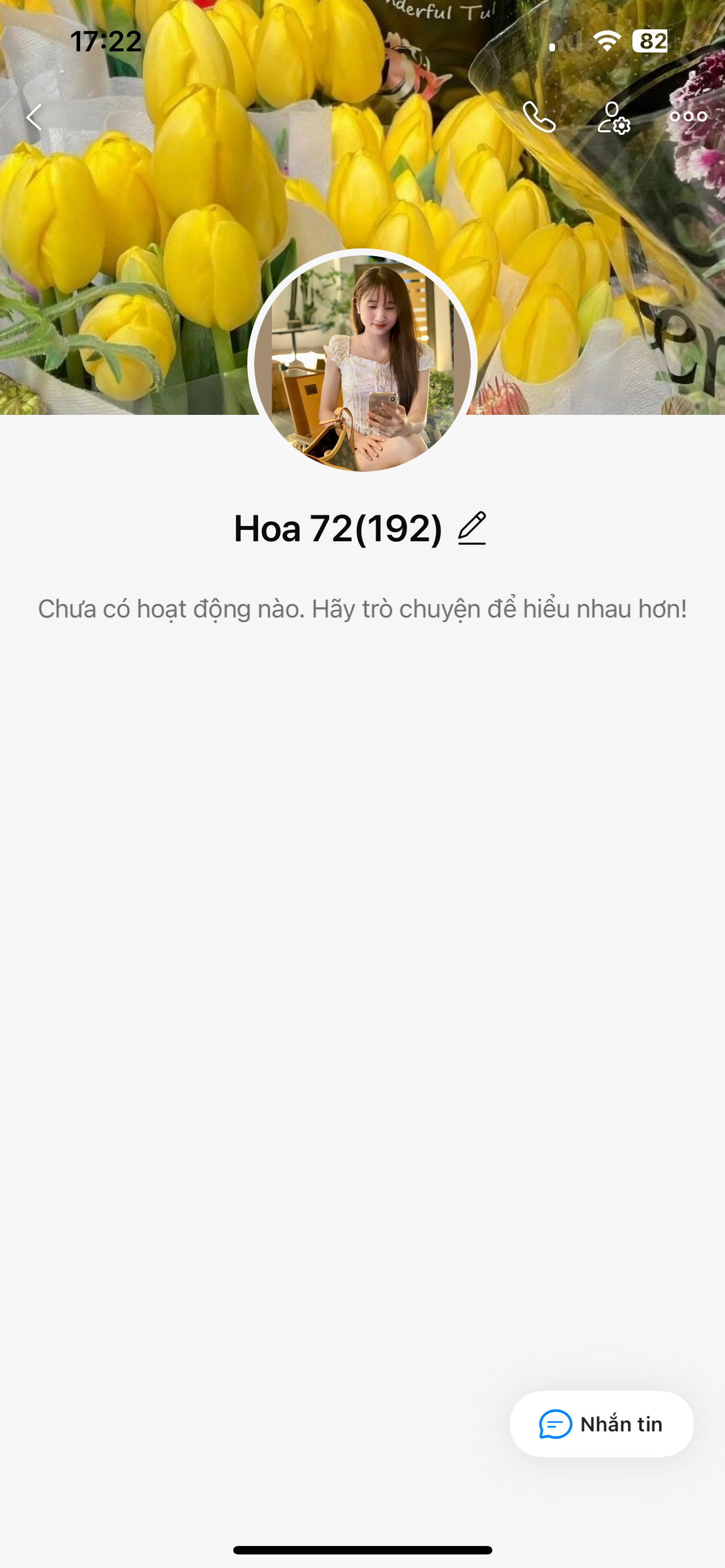Edit the contact name with pencil icon

(472, 528)
